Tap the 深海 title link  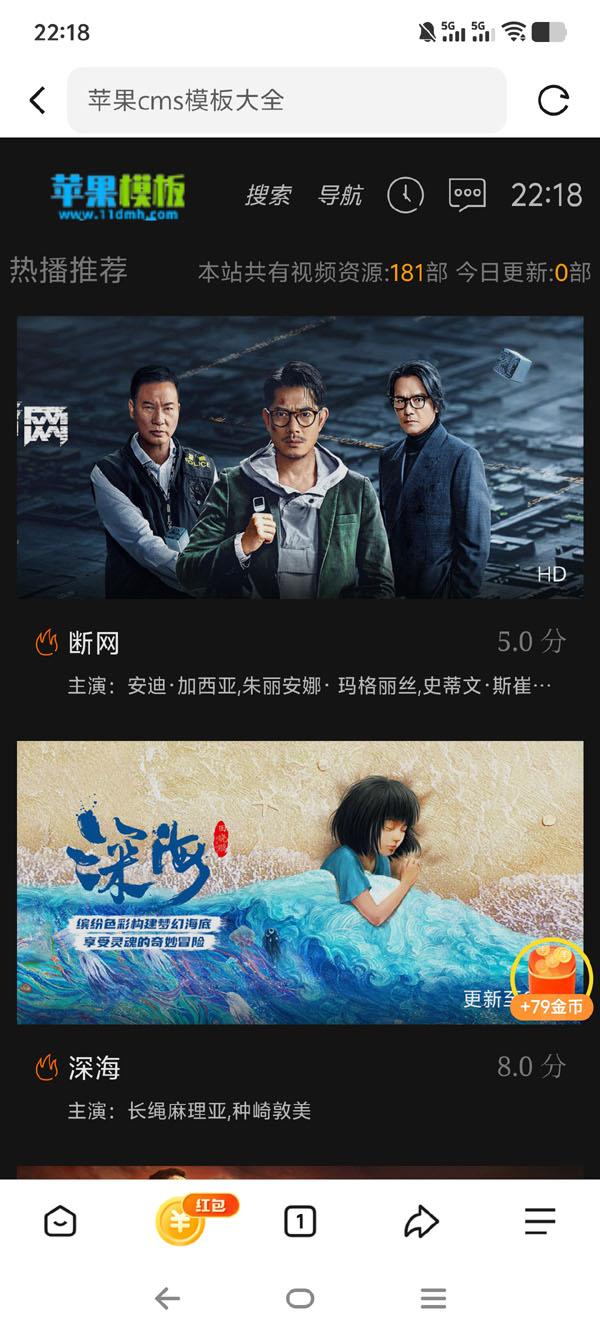94,1068
